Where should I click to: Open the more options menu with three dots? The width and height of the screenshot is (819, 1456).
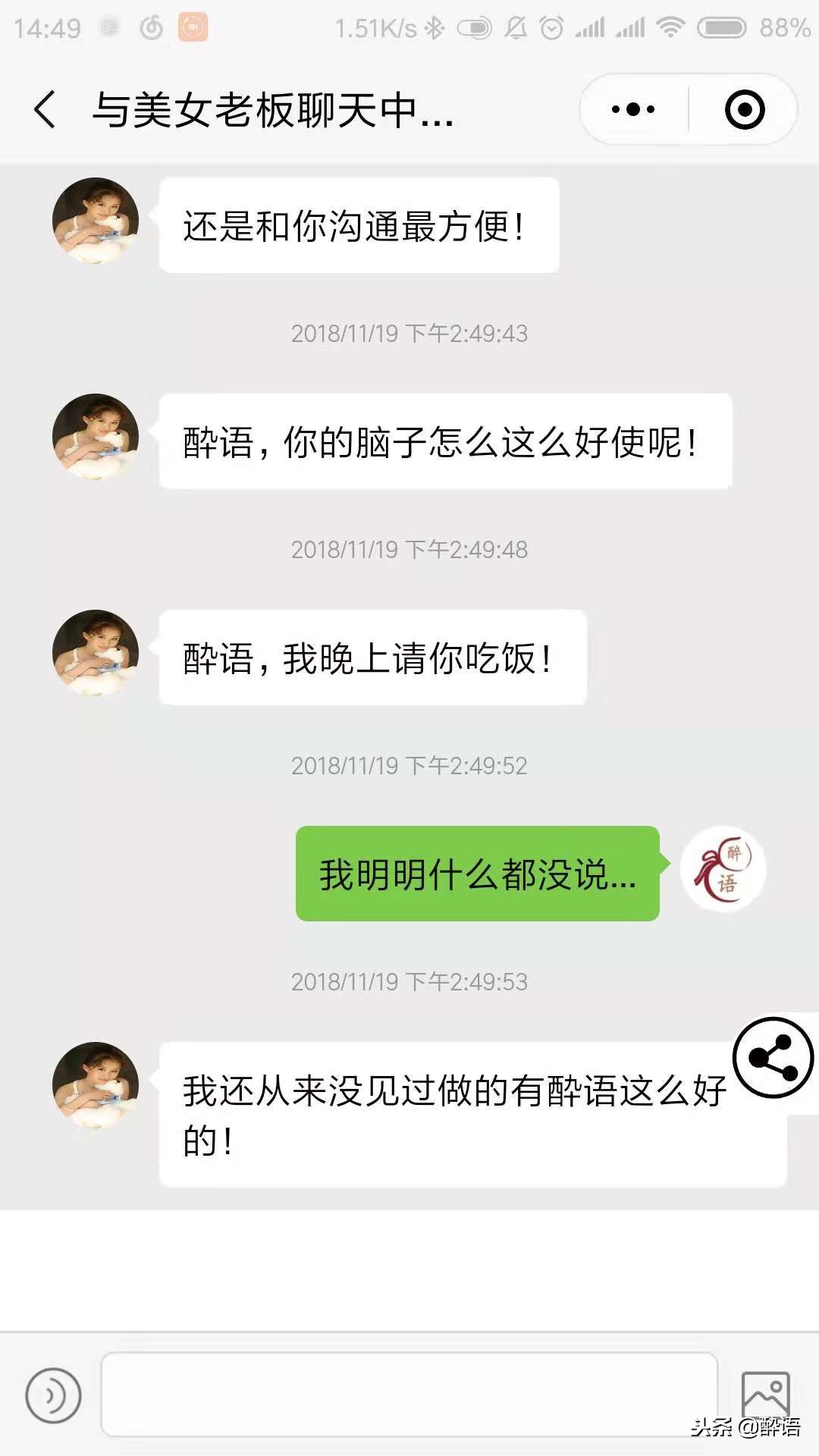click(634, 108)
